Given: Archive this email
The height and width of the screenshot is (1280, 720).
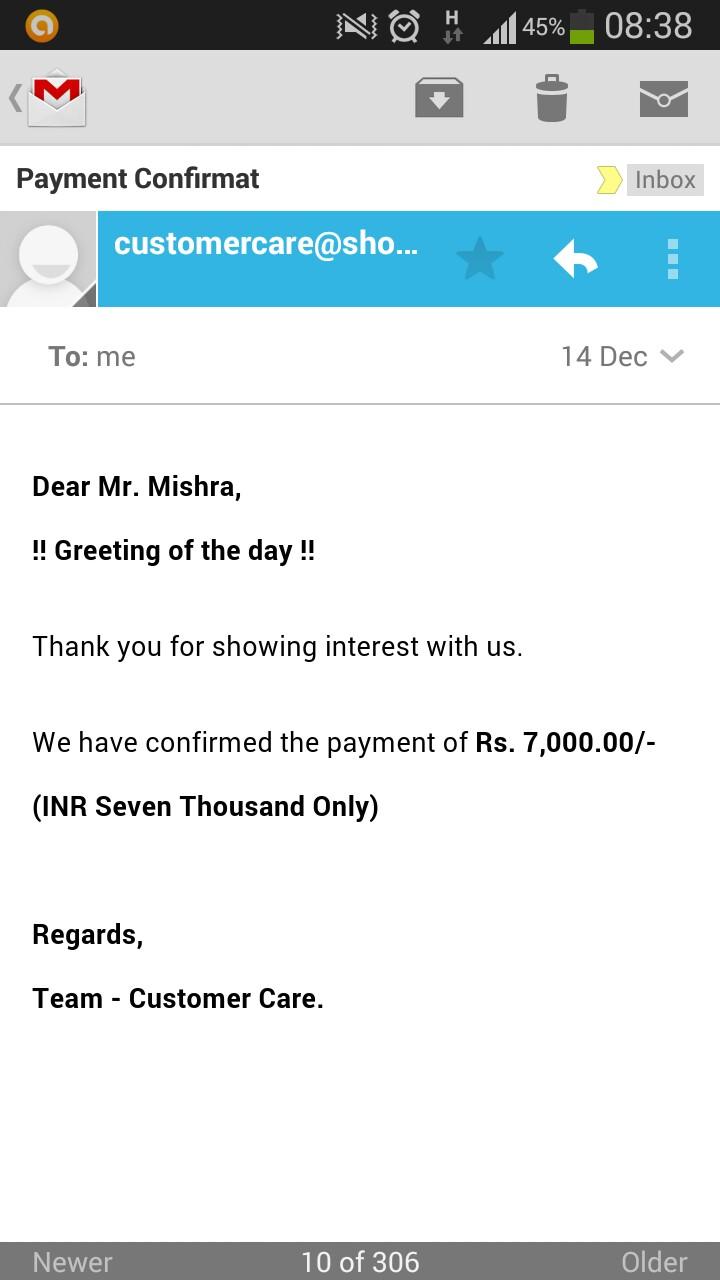Looking at the screenshot, I should click(439, 98).
